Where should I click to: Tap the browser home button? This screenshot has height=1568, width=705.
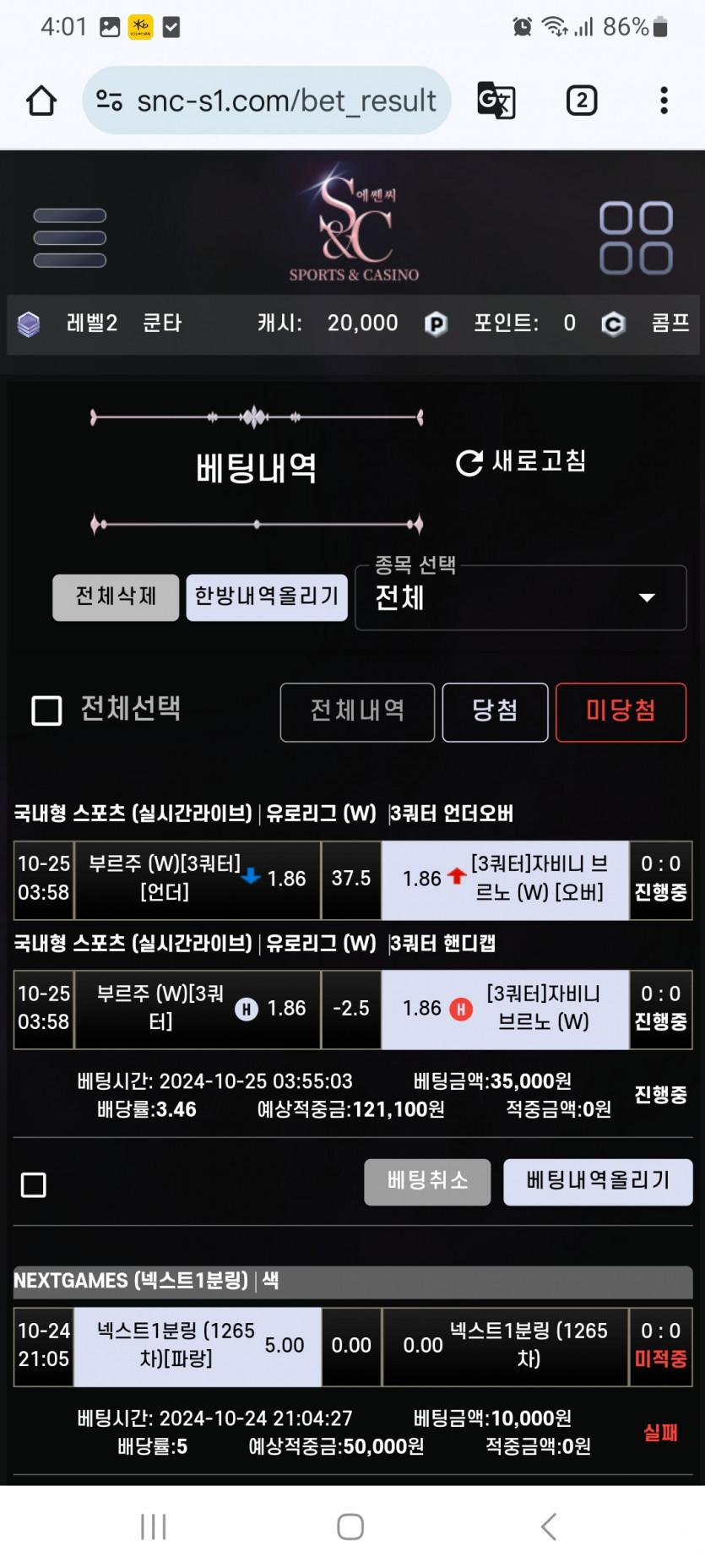[x=41, y=101]
